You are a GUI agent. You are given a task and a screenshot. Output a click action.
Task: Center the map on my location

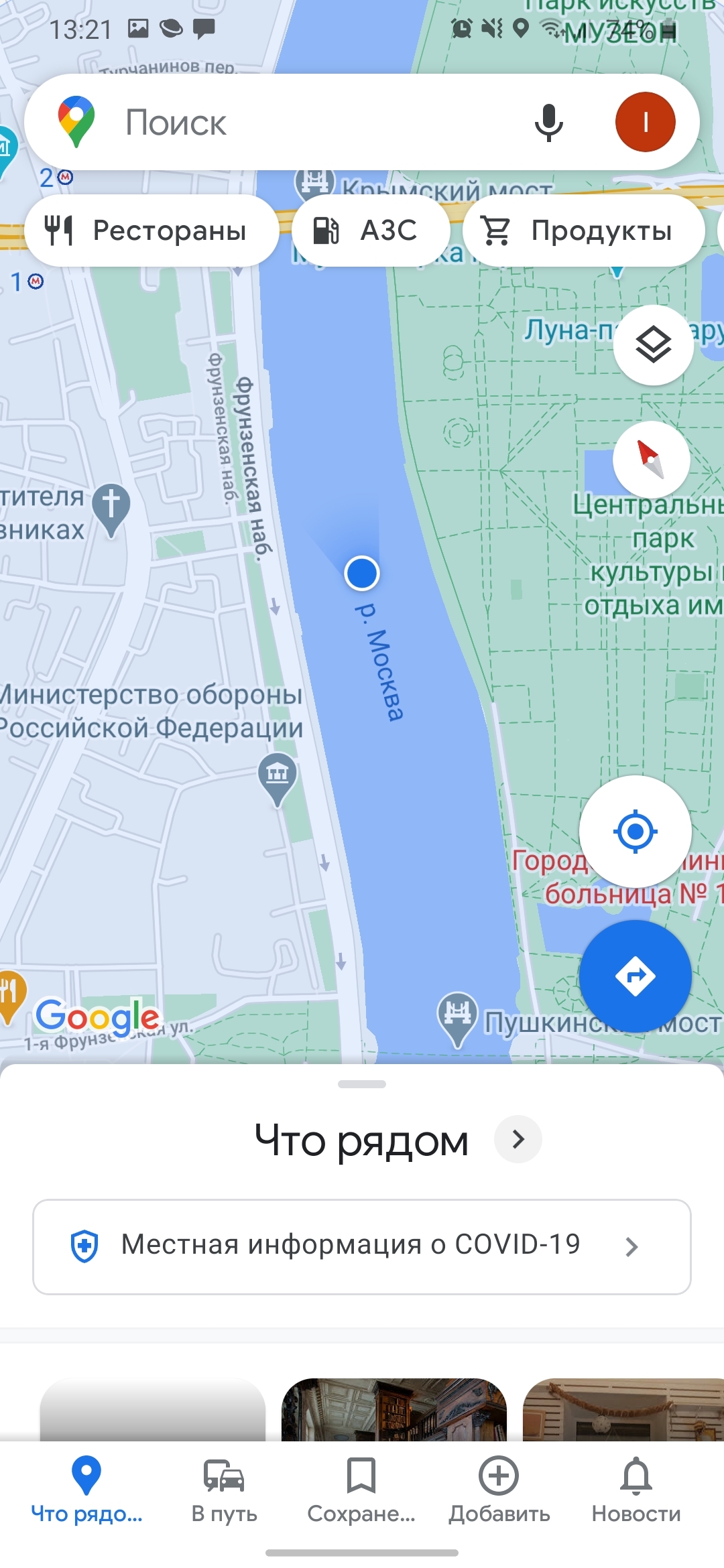coord(635,832)
